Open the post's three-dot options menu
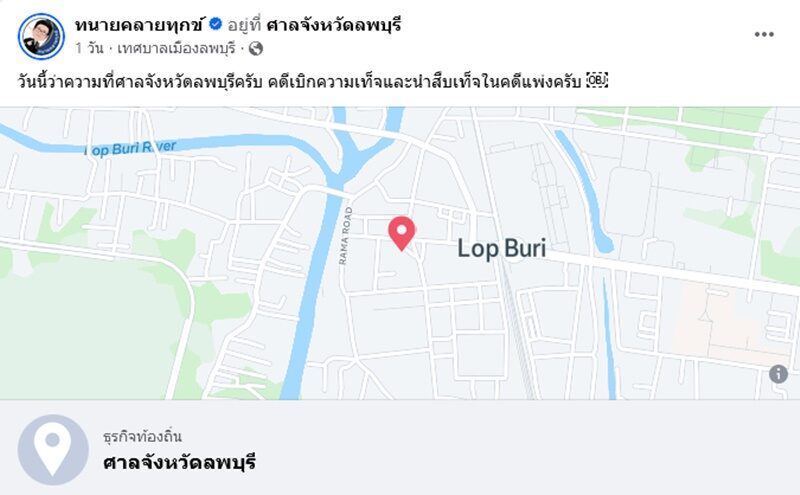Screen dimensions: 800x495 click(x=764, y=34)
